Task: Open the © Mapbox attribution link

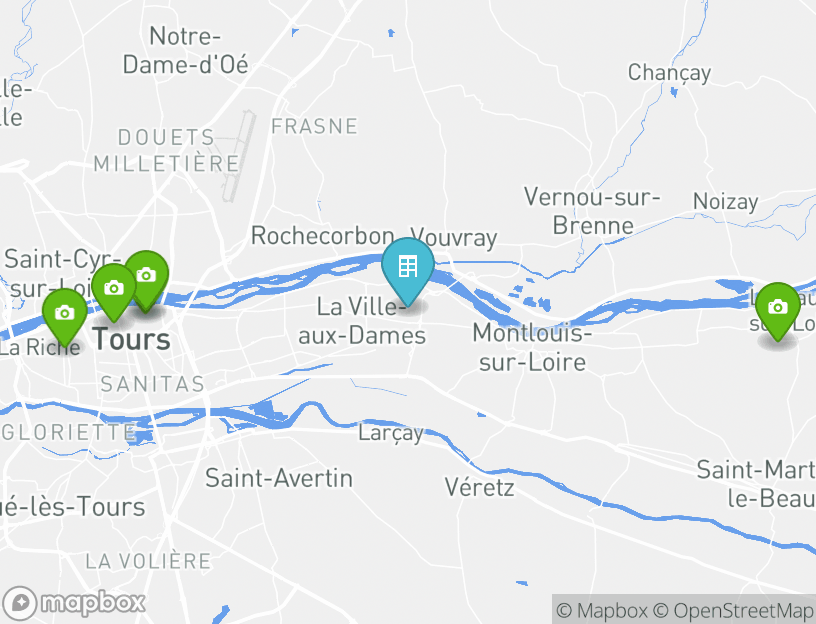Action: tap(602, 610)
